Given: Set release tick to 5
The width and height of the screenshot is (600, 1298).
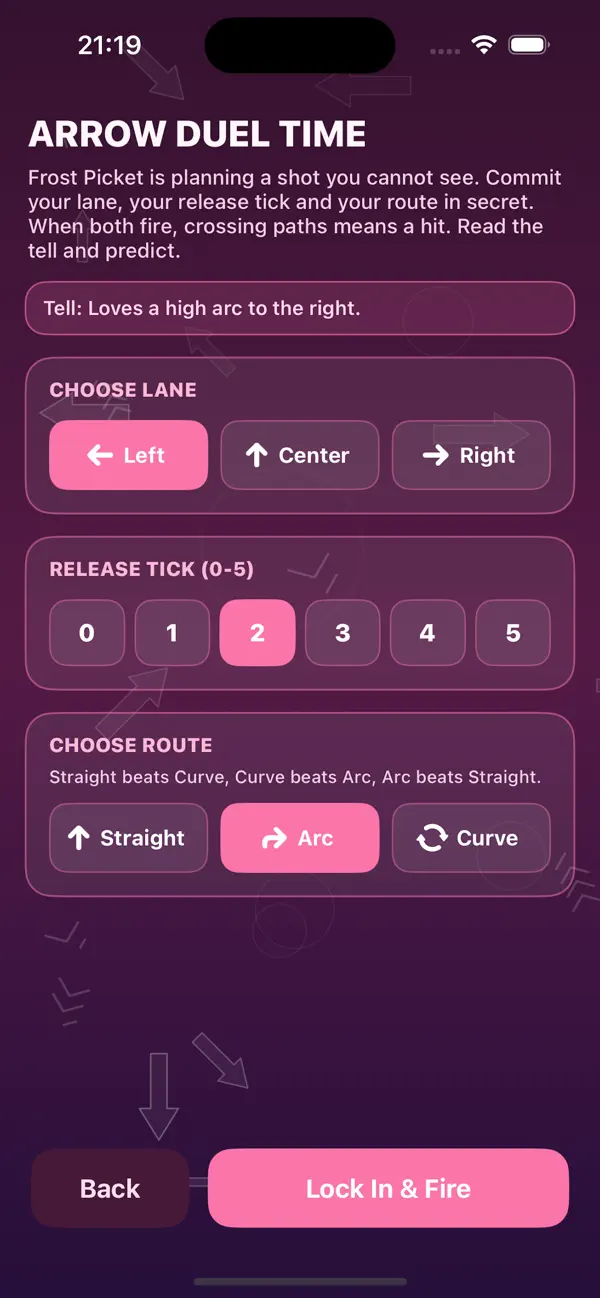Looking at the screenshot, I should tap(513, 633).
